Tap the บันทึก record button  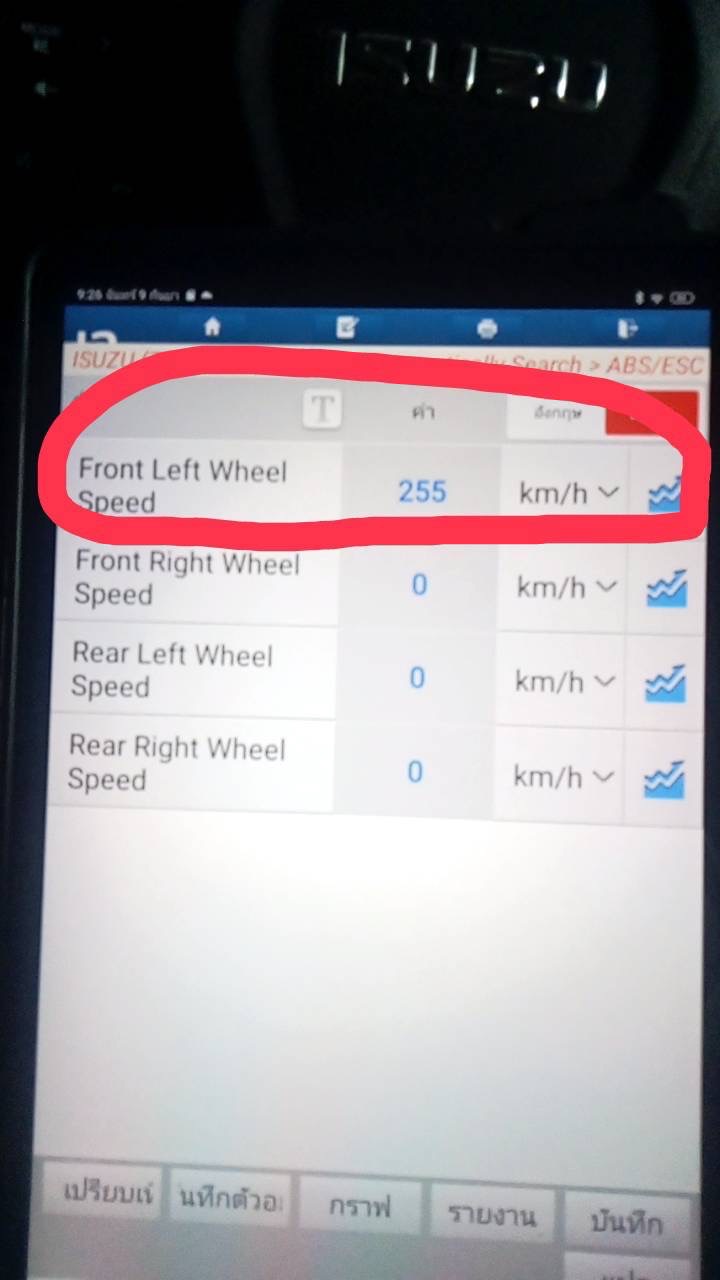[627, 1222]
